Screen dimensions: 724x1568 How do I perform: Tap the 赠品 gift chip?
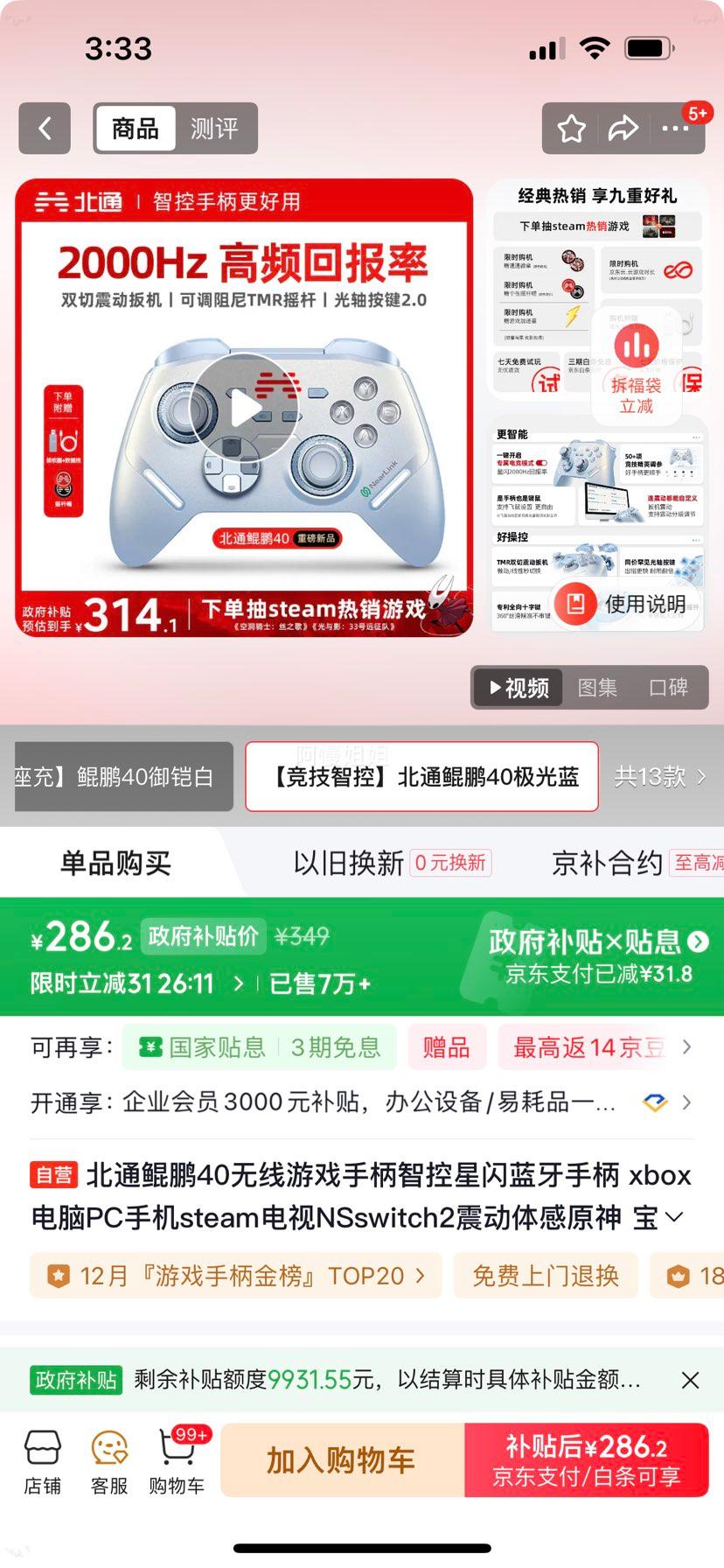(446, 1046)
